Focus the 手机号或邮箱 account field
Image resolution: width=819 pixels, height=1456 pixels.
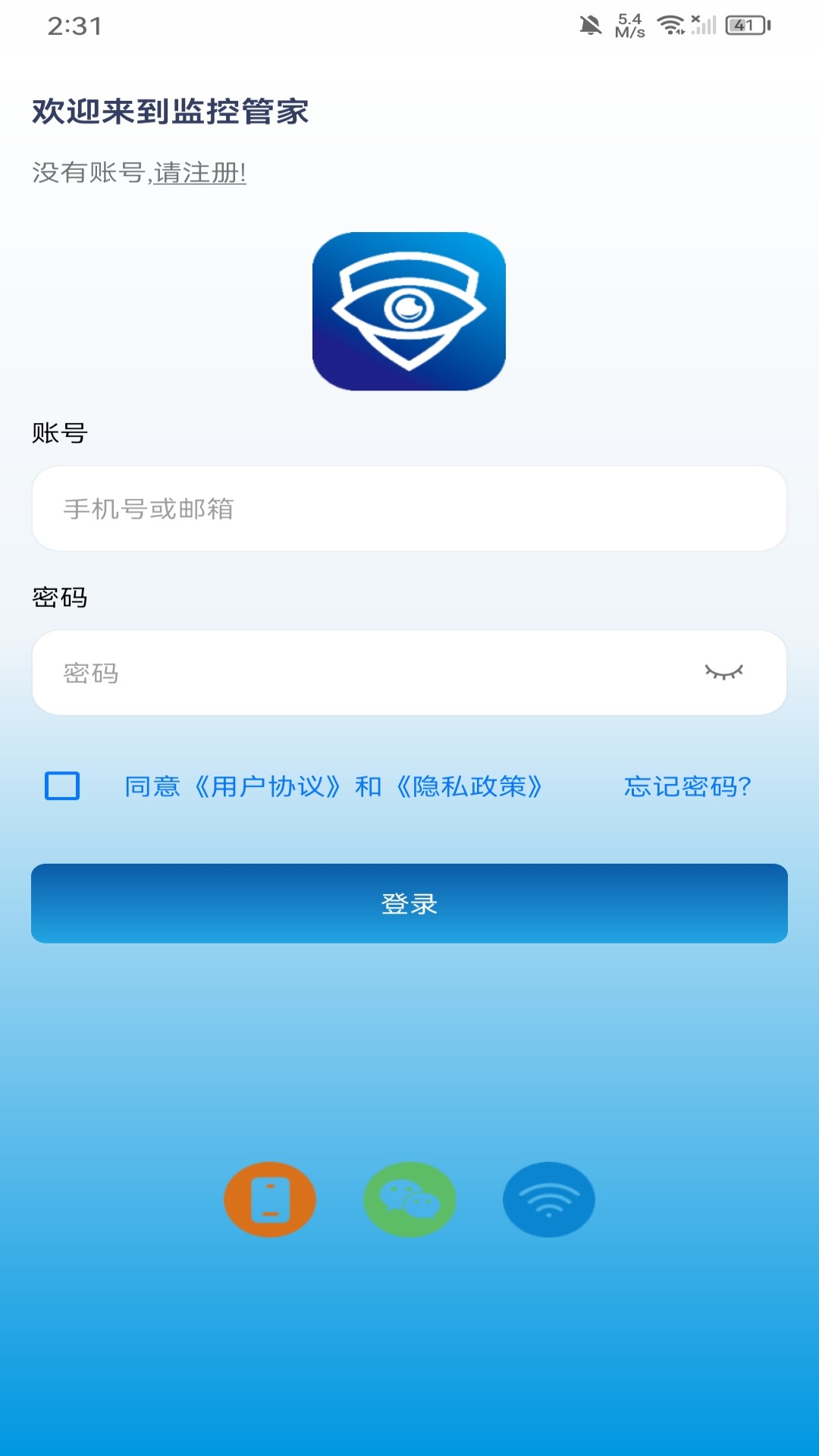pos(409,509)
